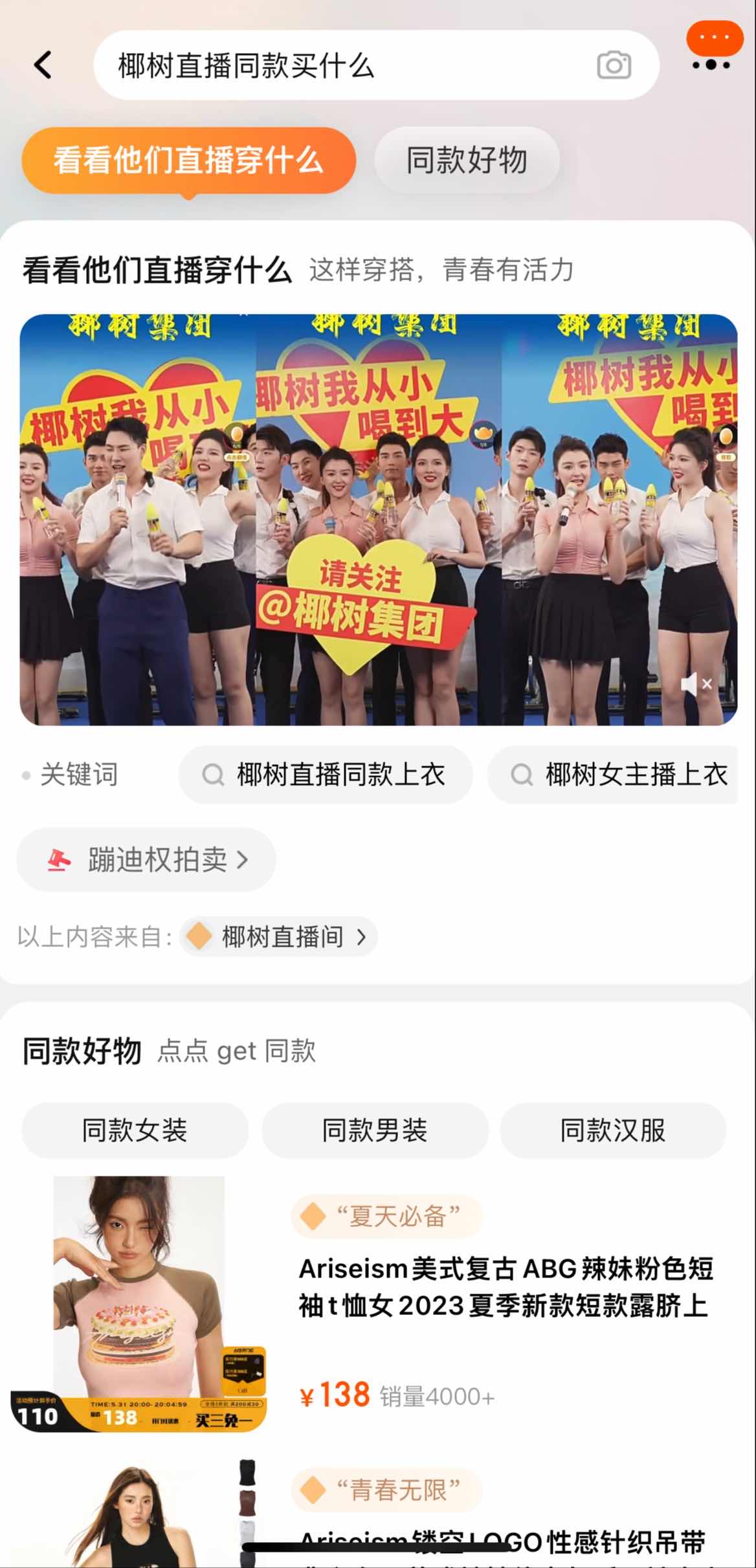The width and height of the screenshot is (756, 1568).
Task: Filter by 同款男装
Action: point(374,1131)
